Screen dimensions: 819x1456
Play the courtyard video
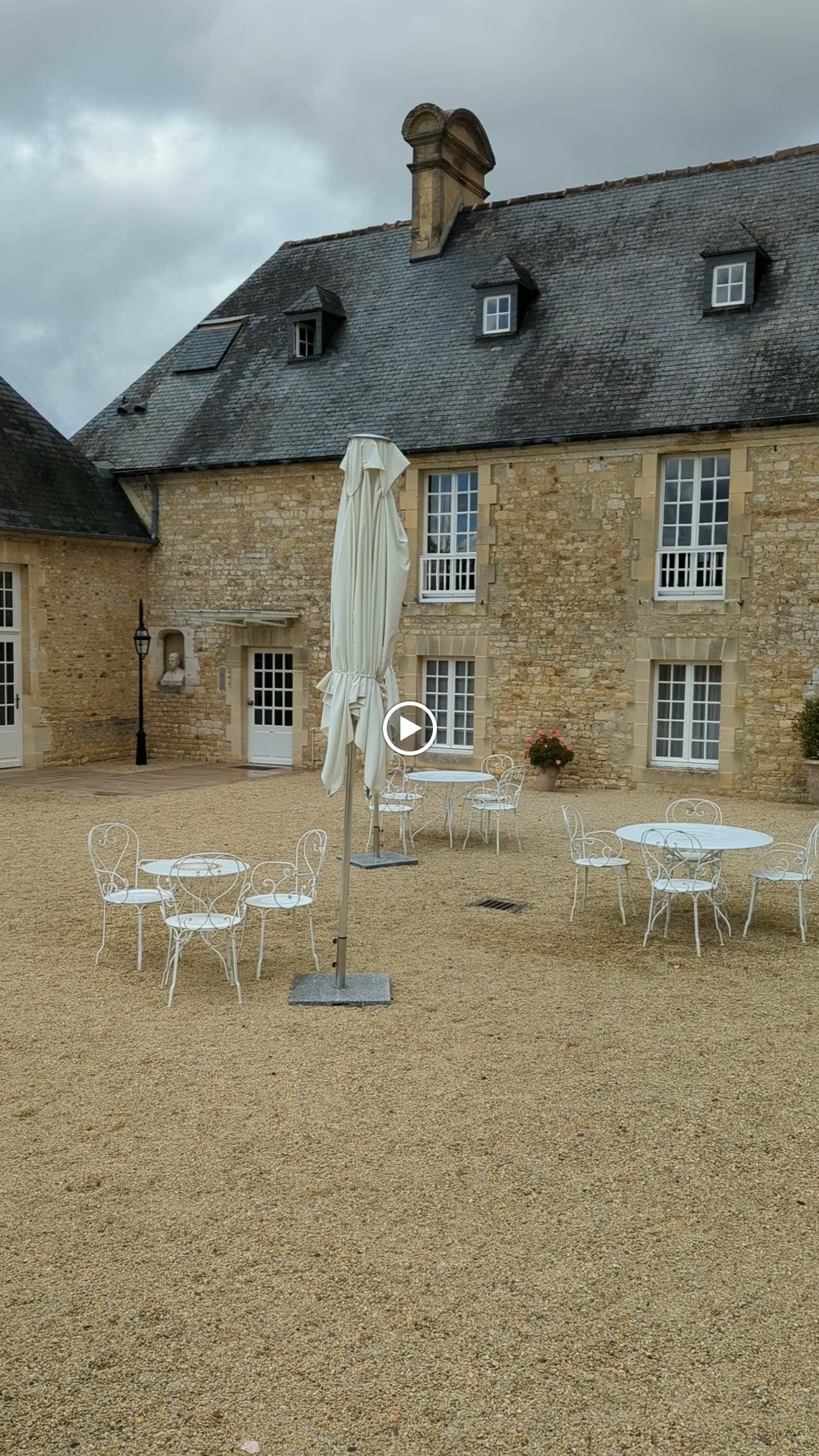tap(409, 729)
